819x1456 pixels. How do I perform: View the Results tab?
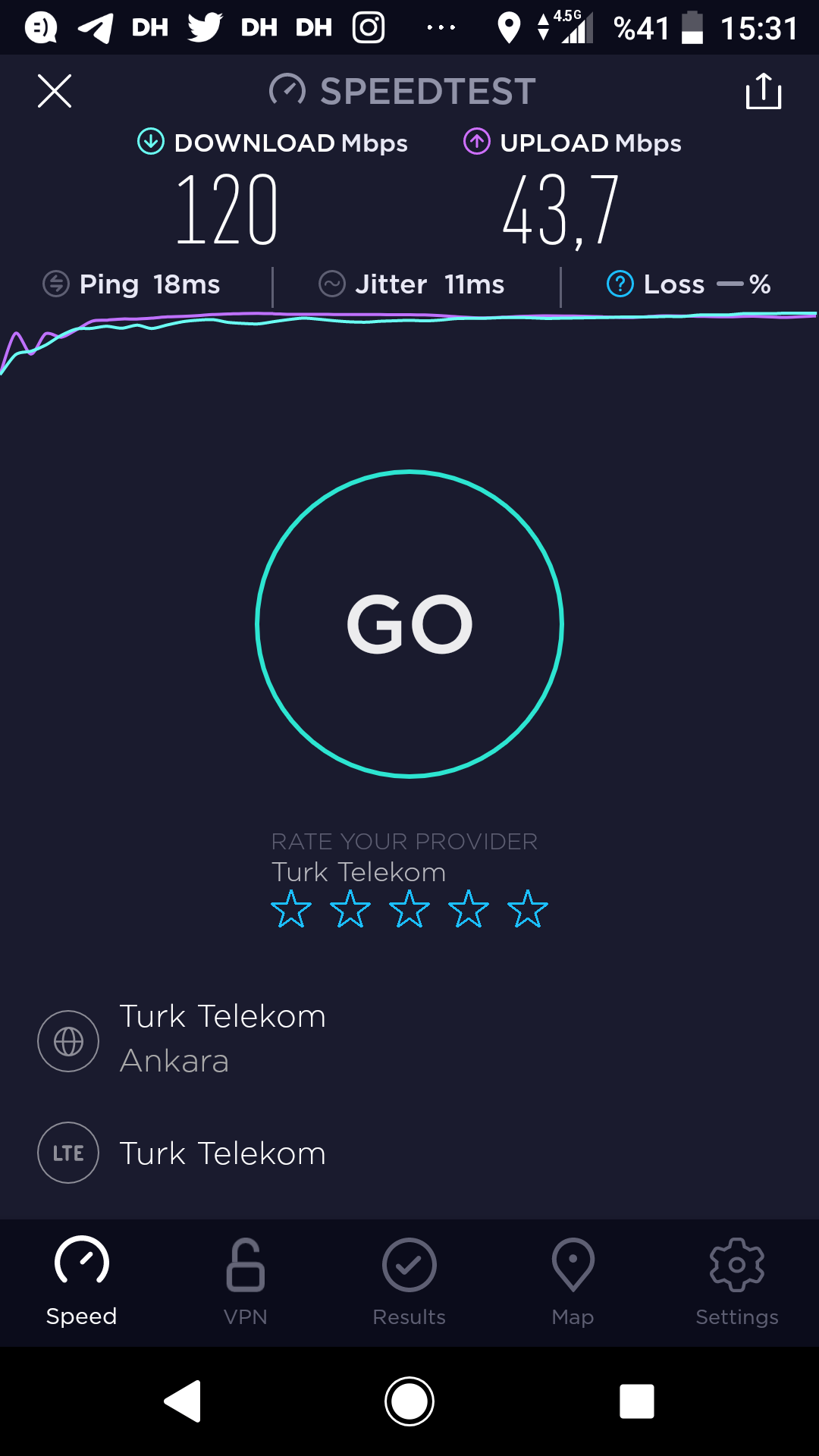click(x=409, y=1282)
